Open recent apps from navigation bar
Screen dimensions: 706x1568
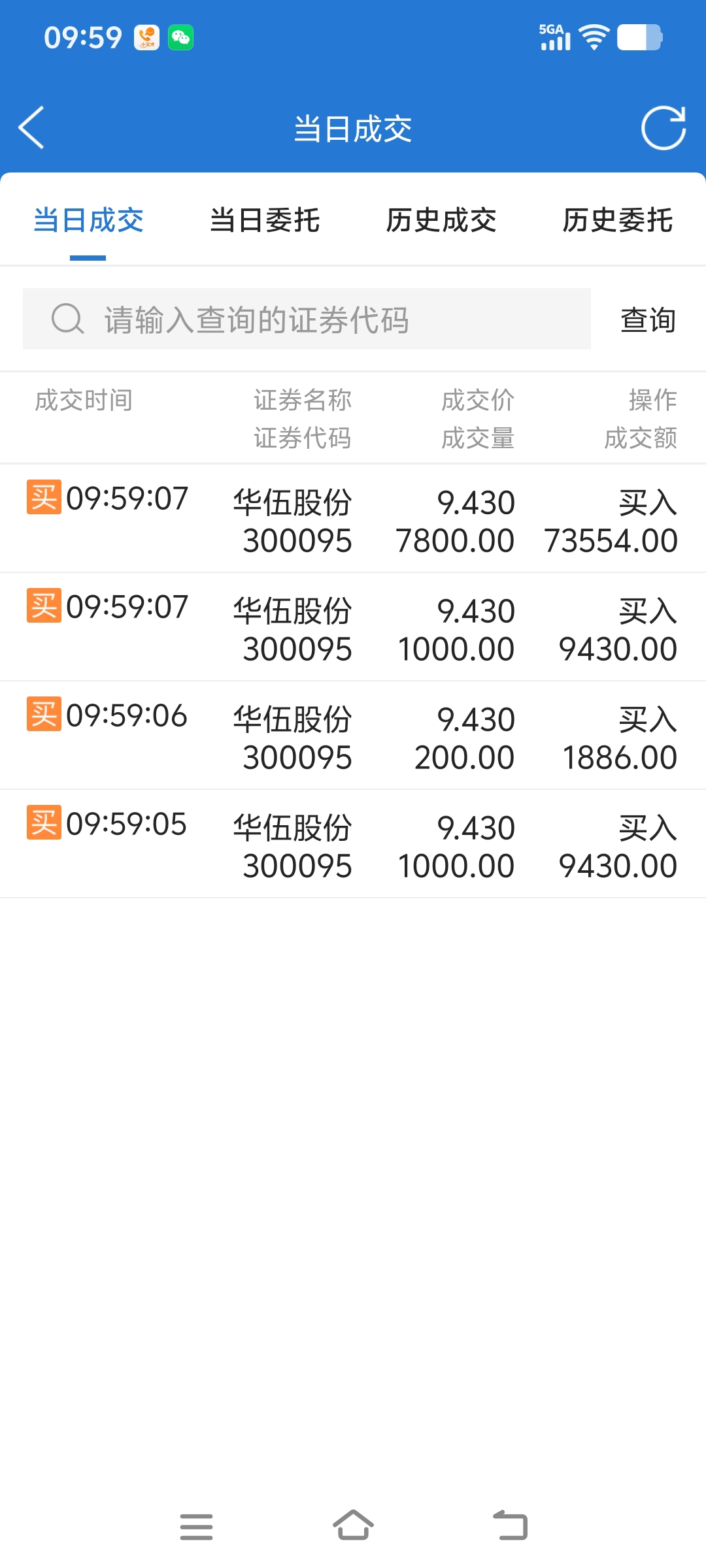click(x=196, y=1526)
